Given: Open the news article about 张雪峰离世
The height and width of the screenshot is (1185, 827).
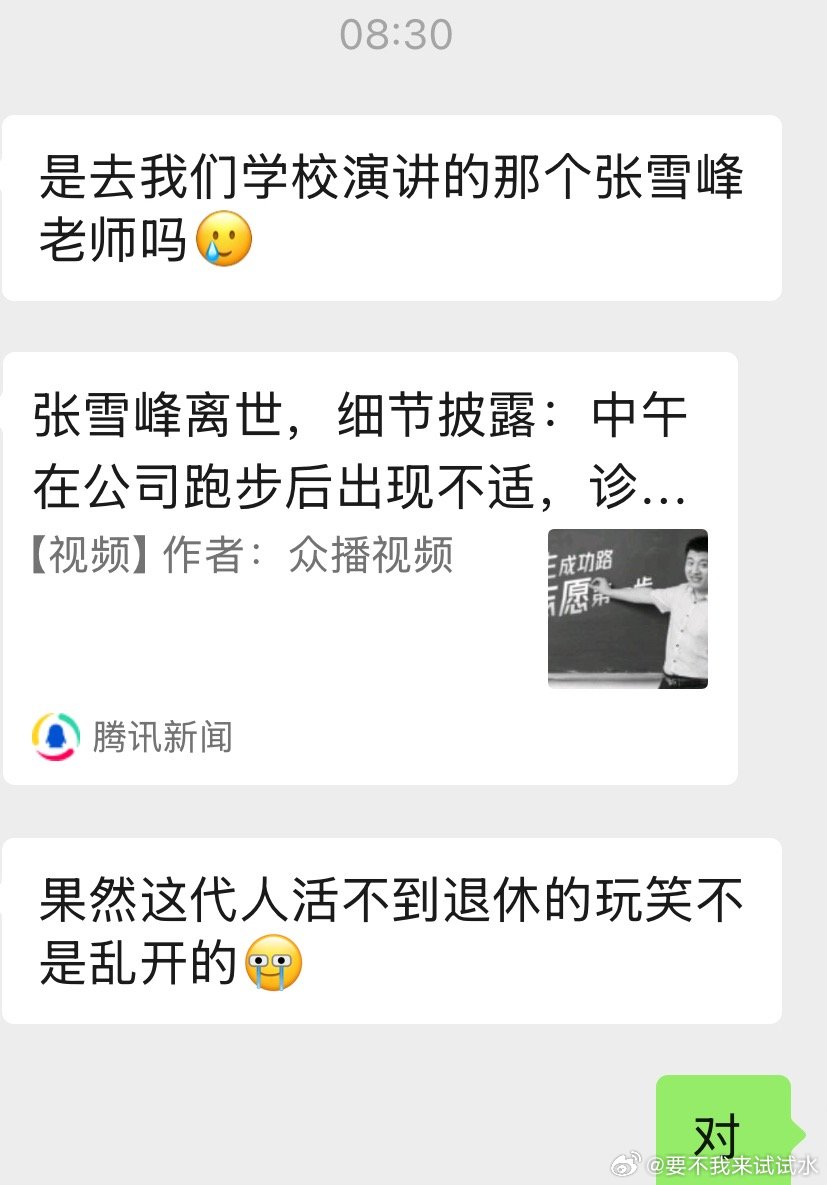Looking at the screenshot, I should tap(350, 450).
